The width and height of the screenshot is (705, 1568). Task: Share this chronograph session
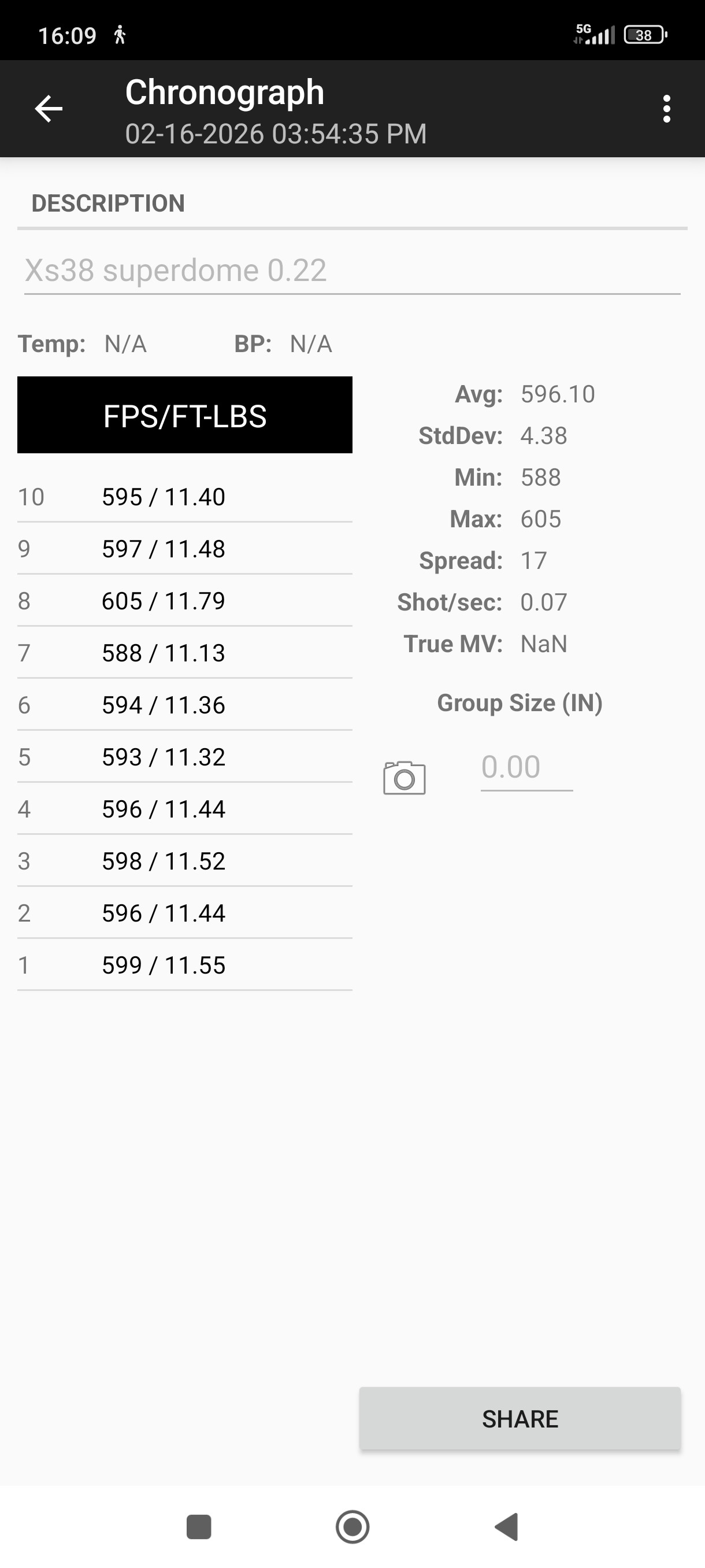click(520, 1419)
